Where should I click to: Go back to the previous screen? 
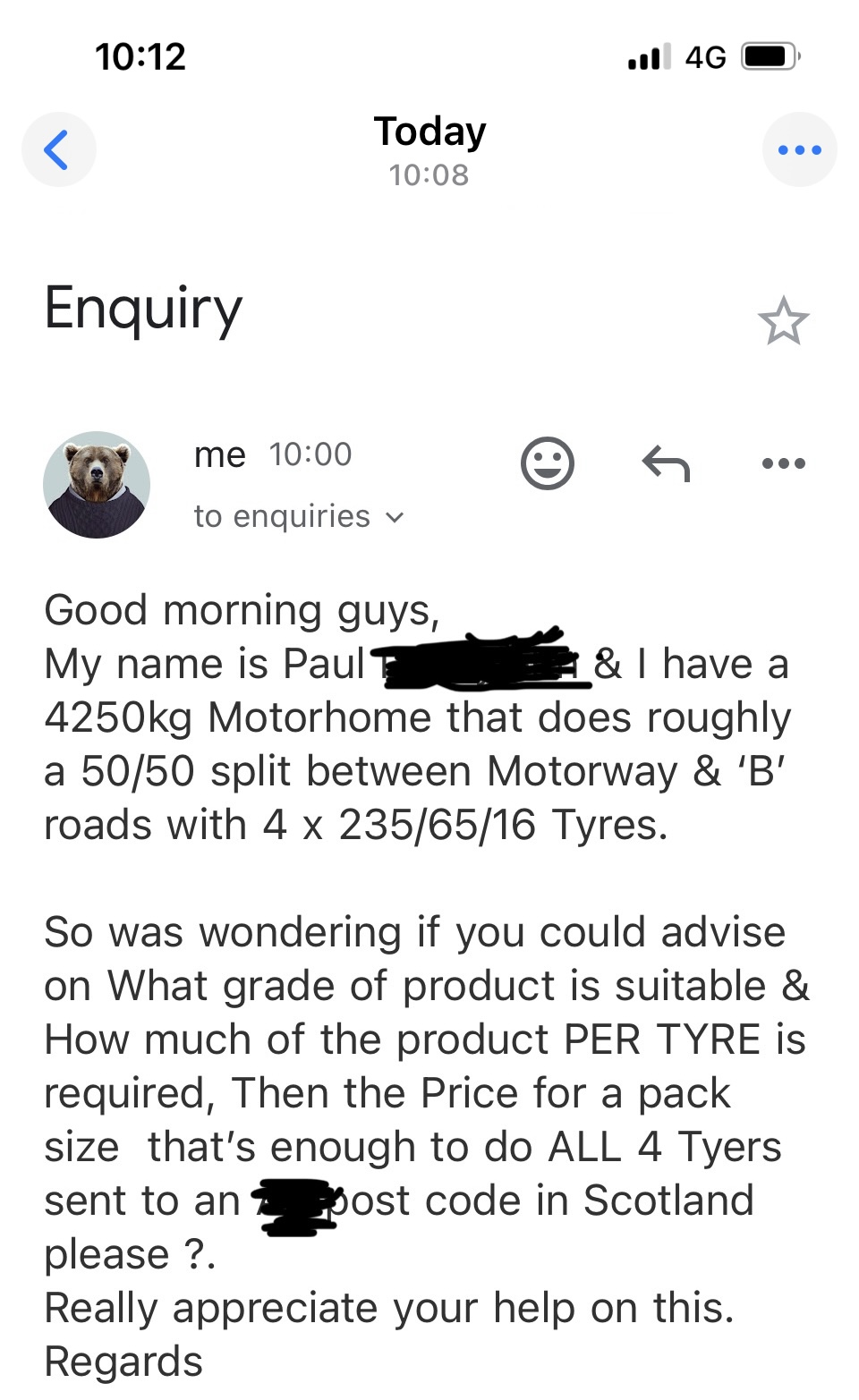[58, 149]
